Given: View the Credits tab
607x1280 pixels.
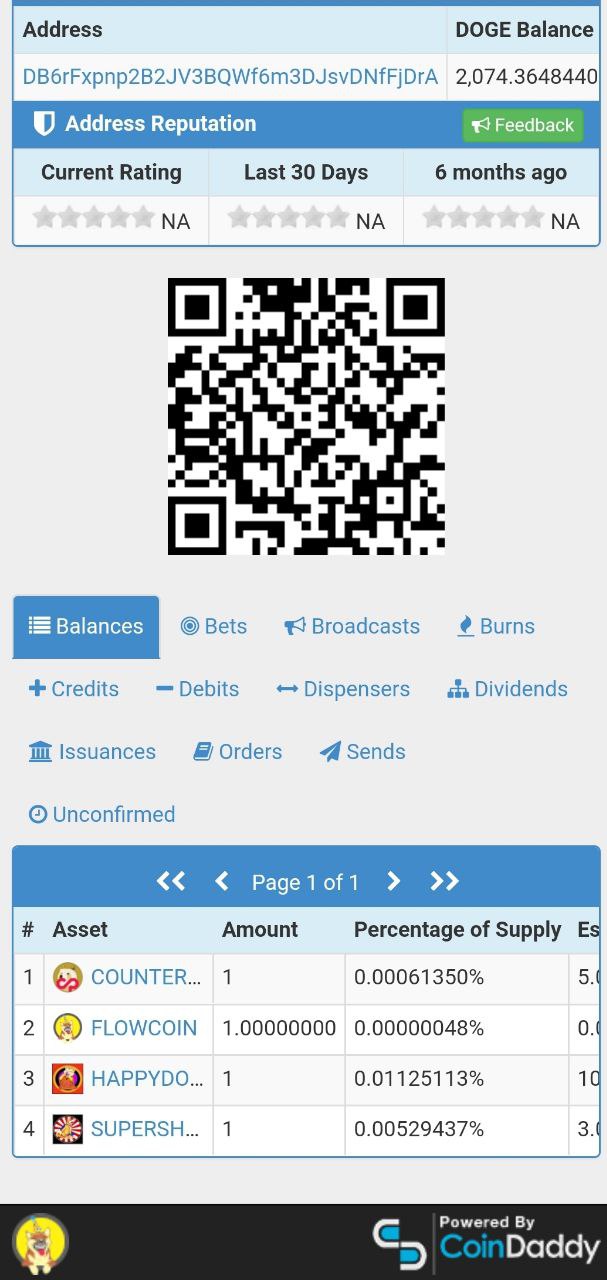Looking at the screenshot, I should tap(74, 689).
